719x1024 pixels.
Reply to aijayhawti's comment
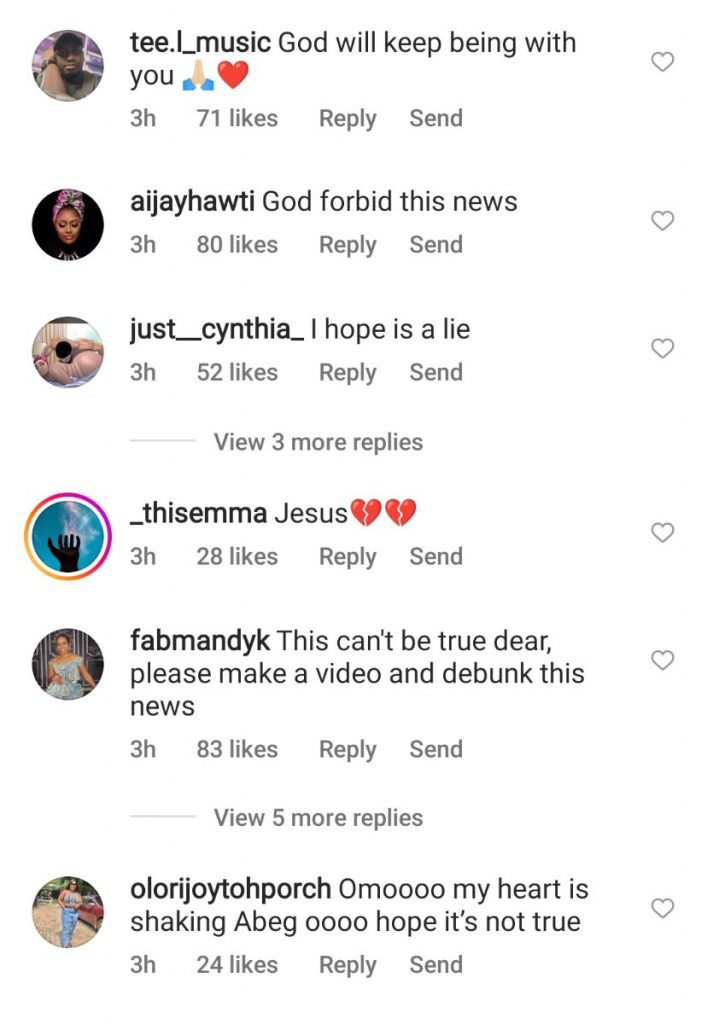(x=347, y=245)
